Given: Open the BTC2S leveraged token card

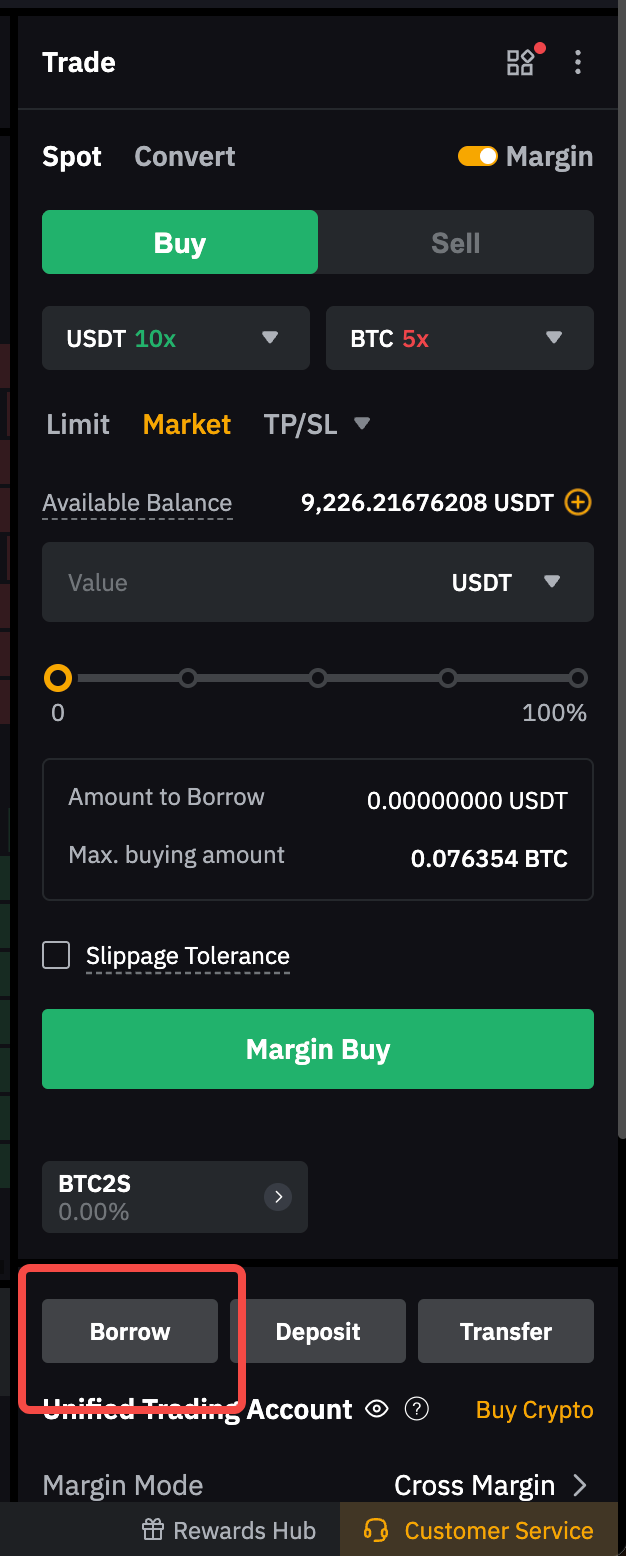Looking at the screenshot, I should pos(175,1197).
